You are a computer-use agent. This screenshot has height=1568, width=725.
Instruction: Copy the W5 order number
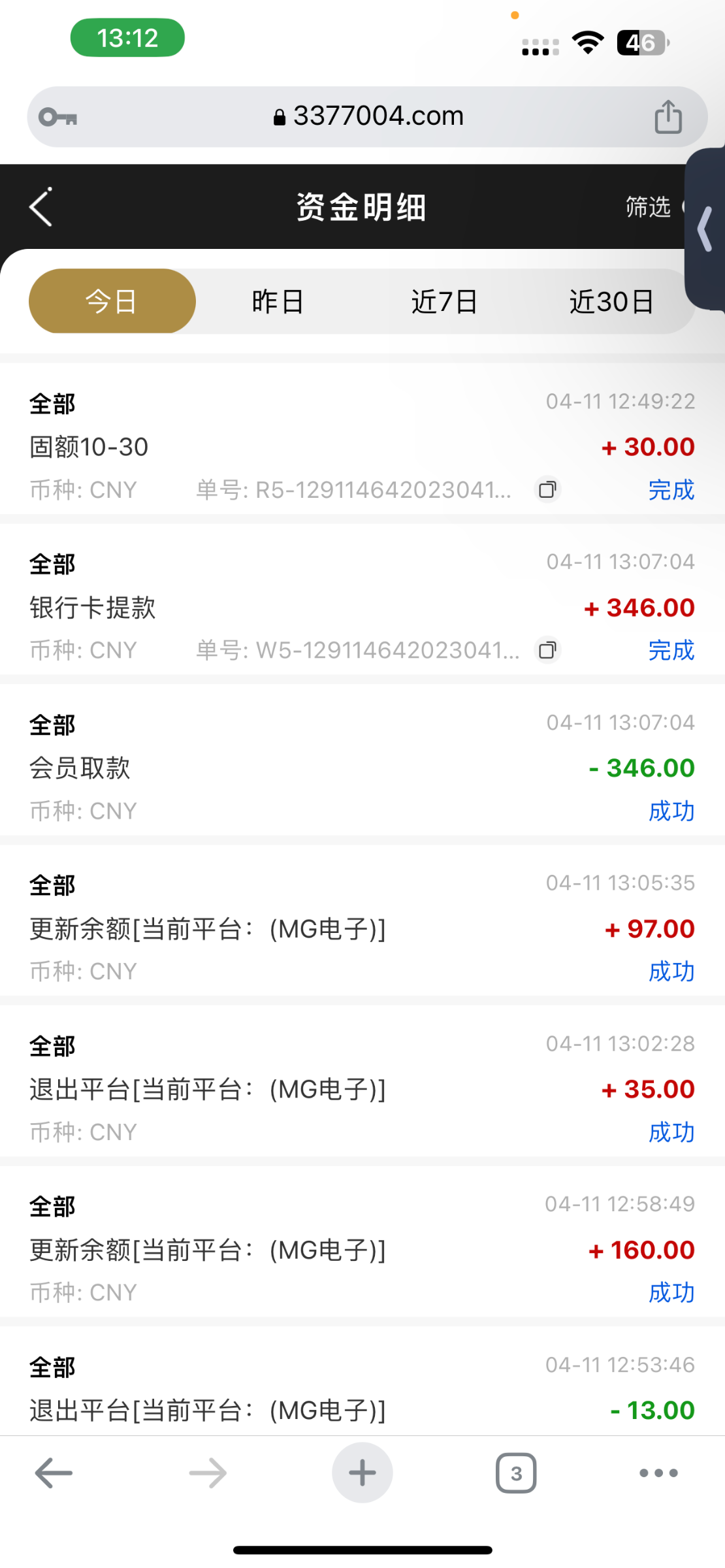[x=547, y=650]
